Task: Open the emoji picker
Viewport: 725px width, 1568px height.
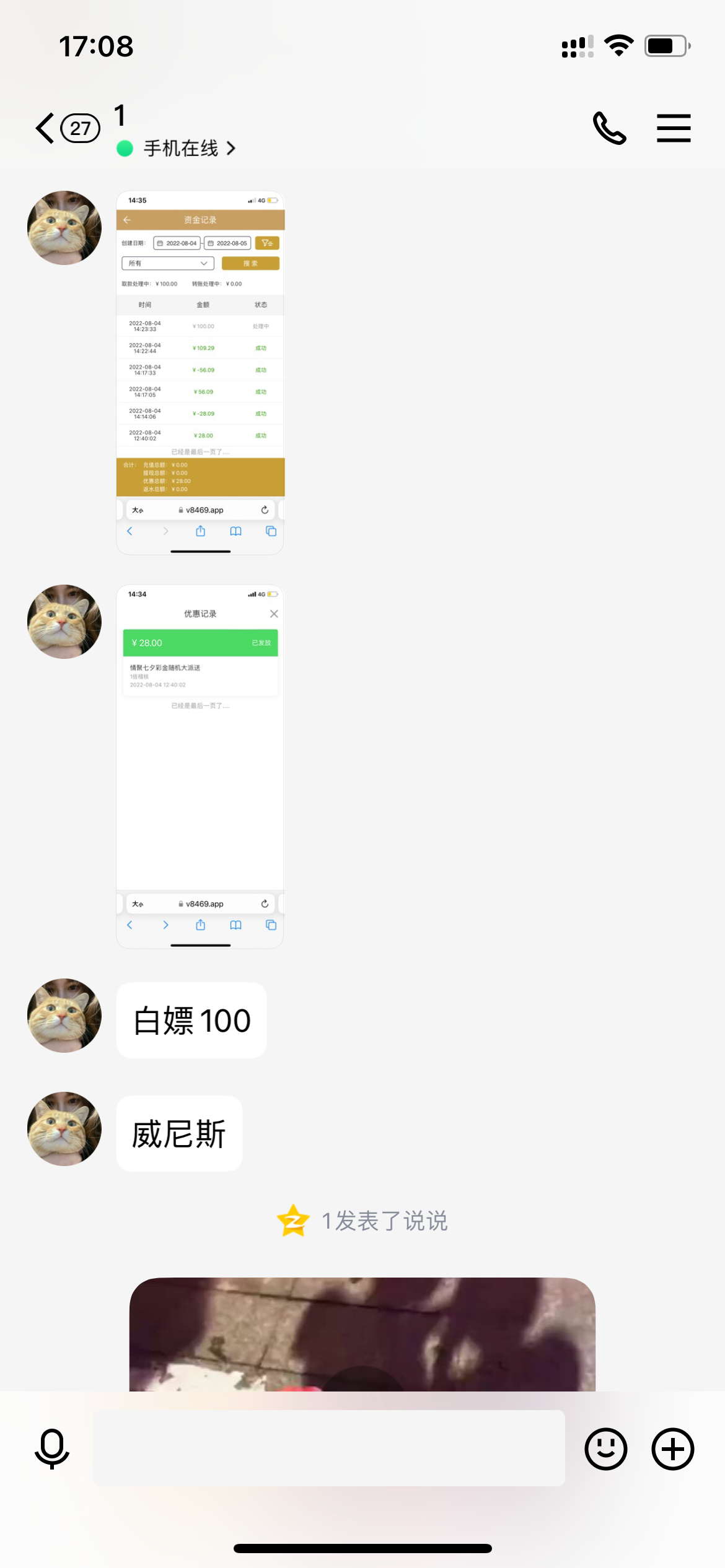Action: pos(605,1448)
